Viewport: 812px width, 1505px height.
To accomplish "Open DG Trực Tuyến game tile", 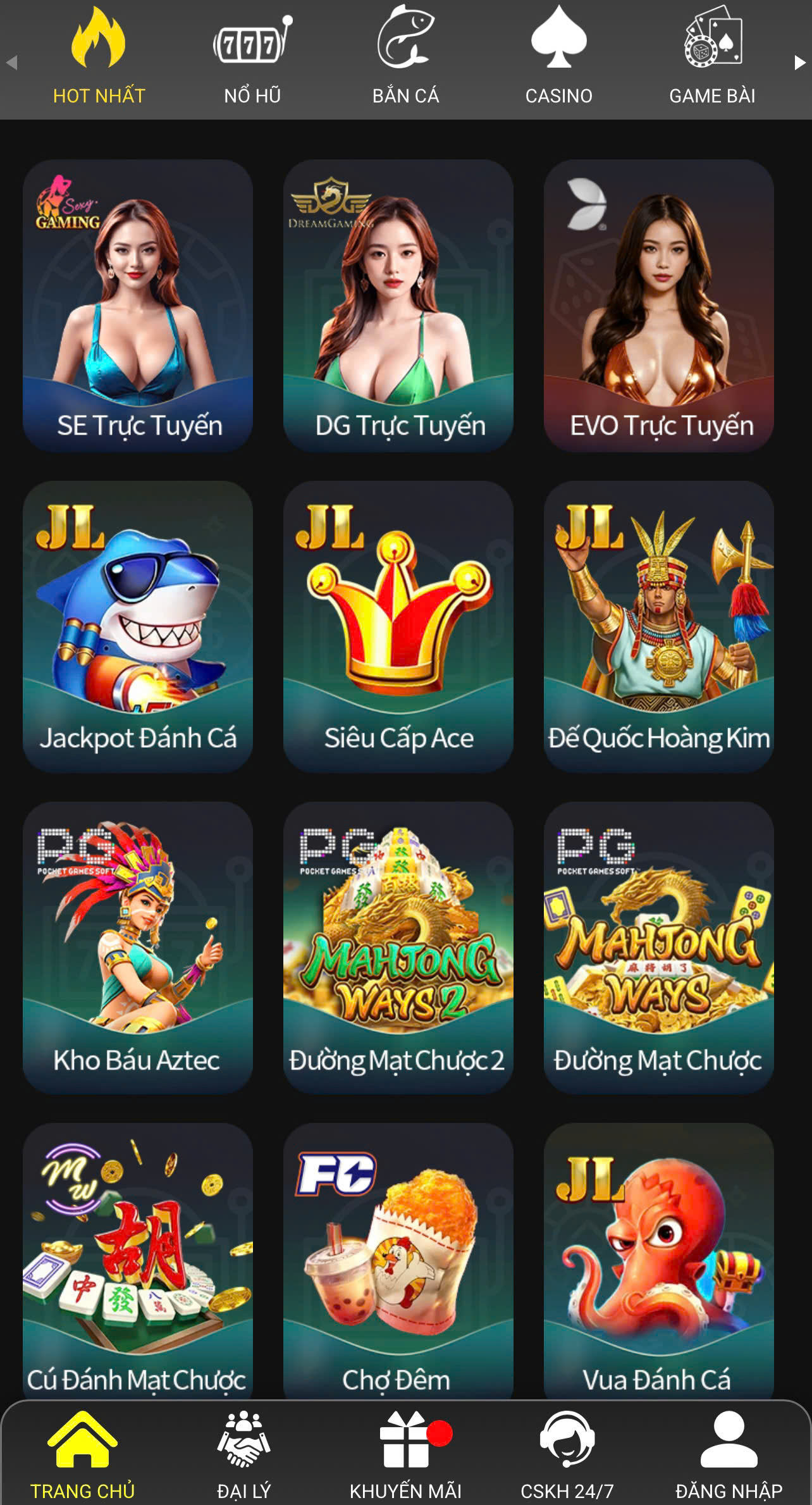I will coord(398,305).
